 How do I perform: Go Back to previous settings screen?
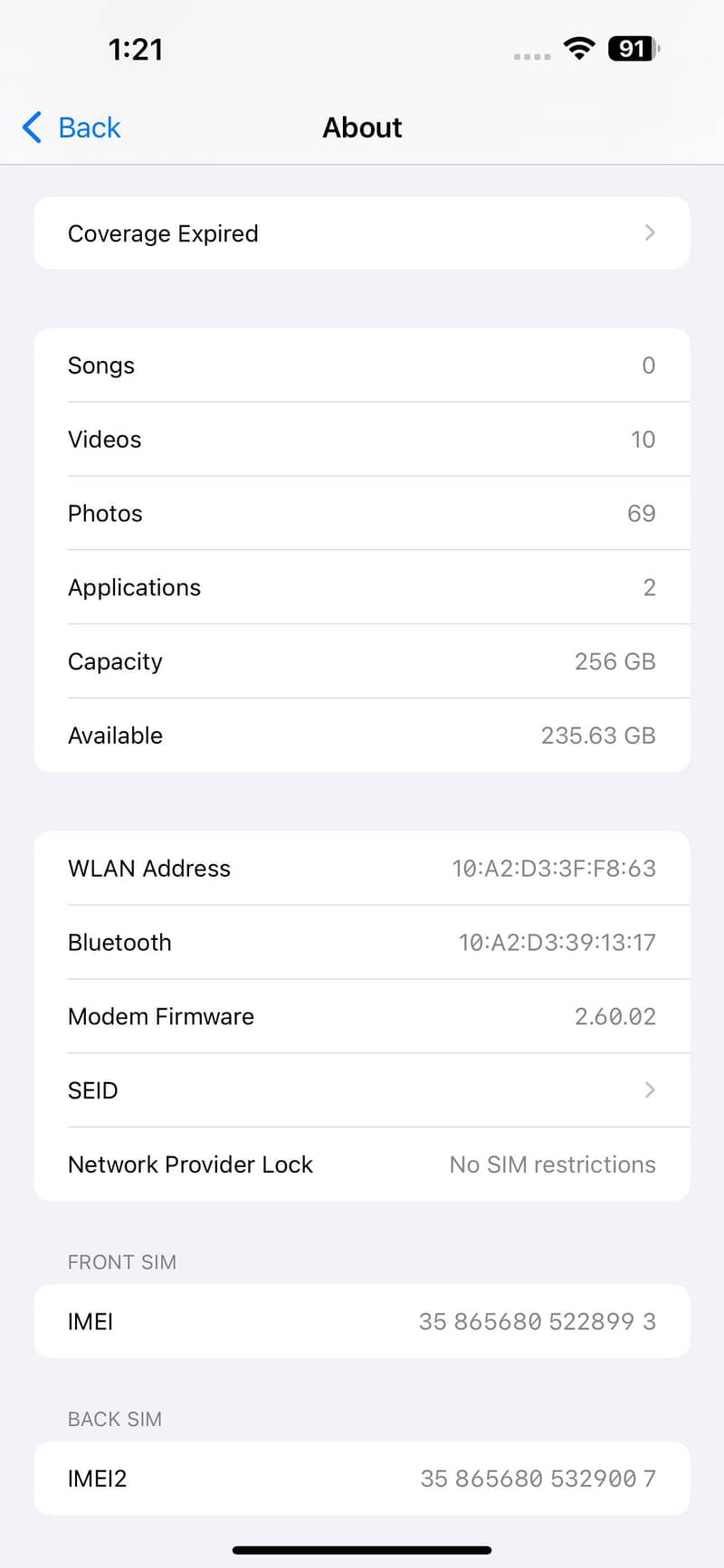[71, 128]
